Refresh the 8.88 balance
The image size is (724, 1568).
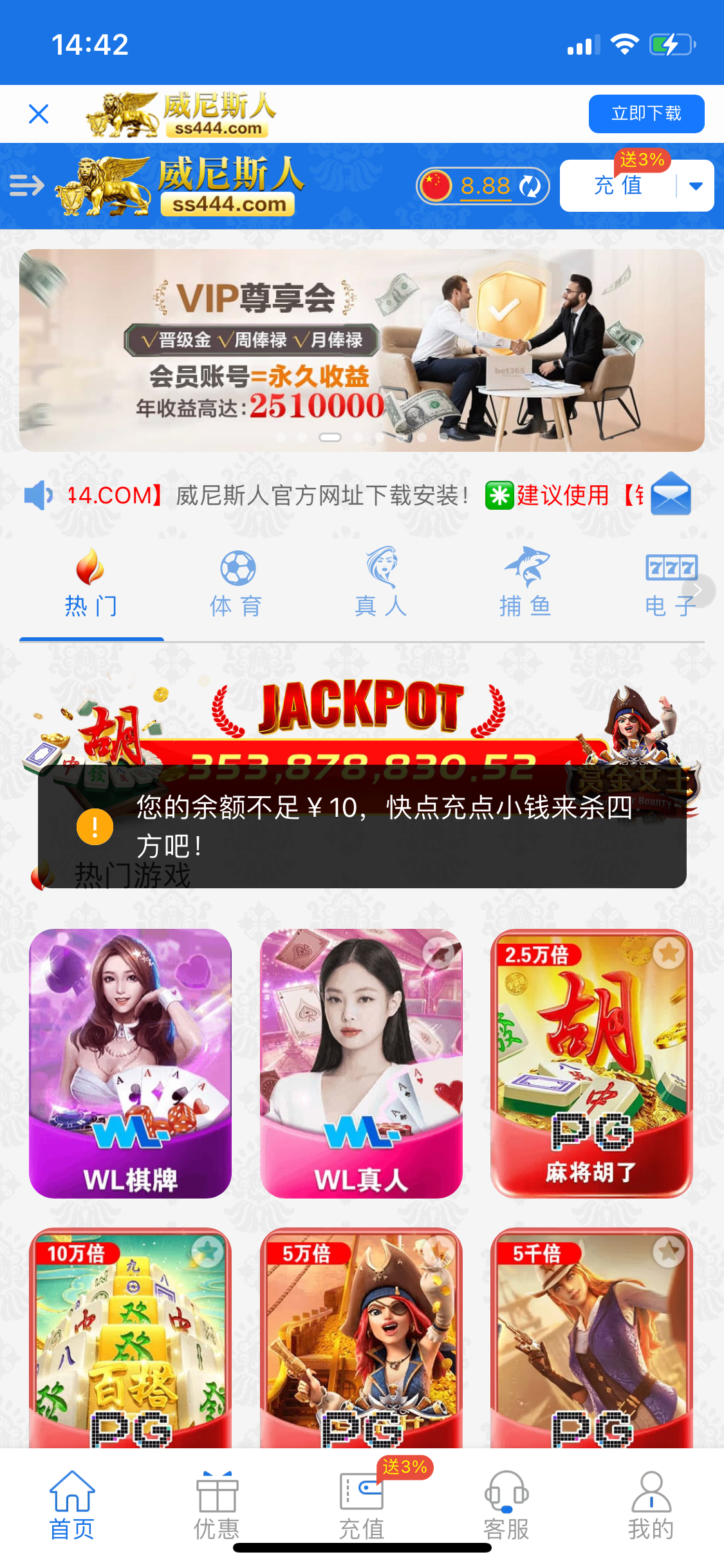point(530,186)
